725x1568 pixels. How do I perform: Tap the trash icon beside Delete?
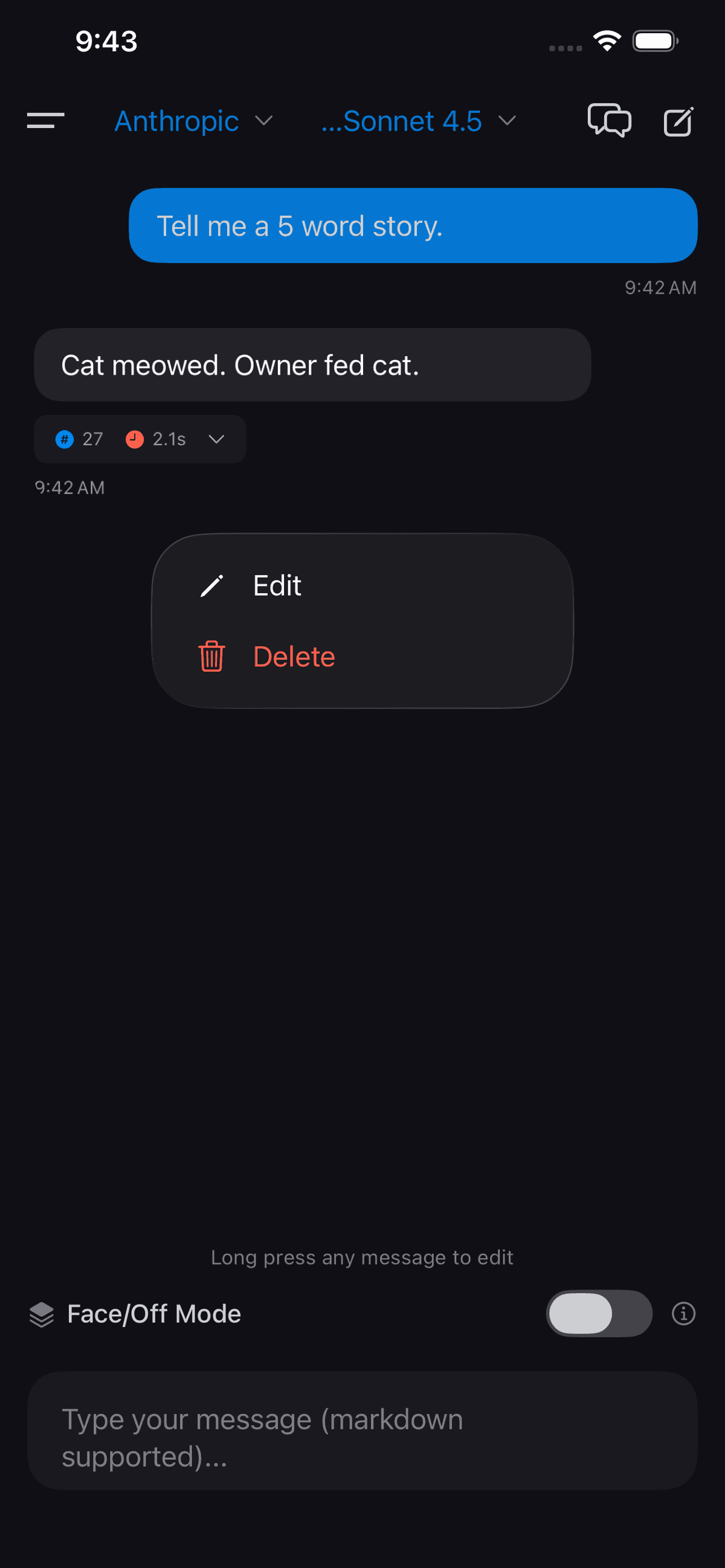coord(211,656)
